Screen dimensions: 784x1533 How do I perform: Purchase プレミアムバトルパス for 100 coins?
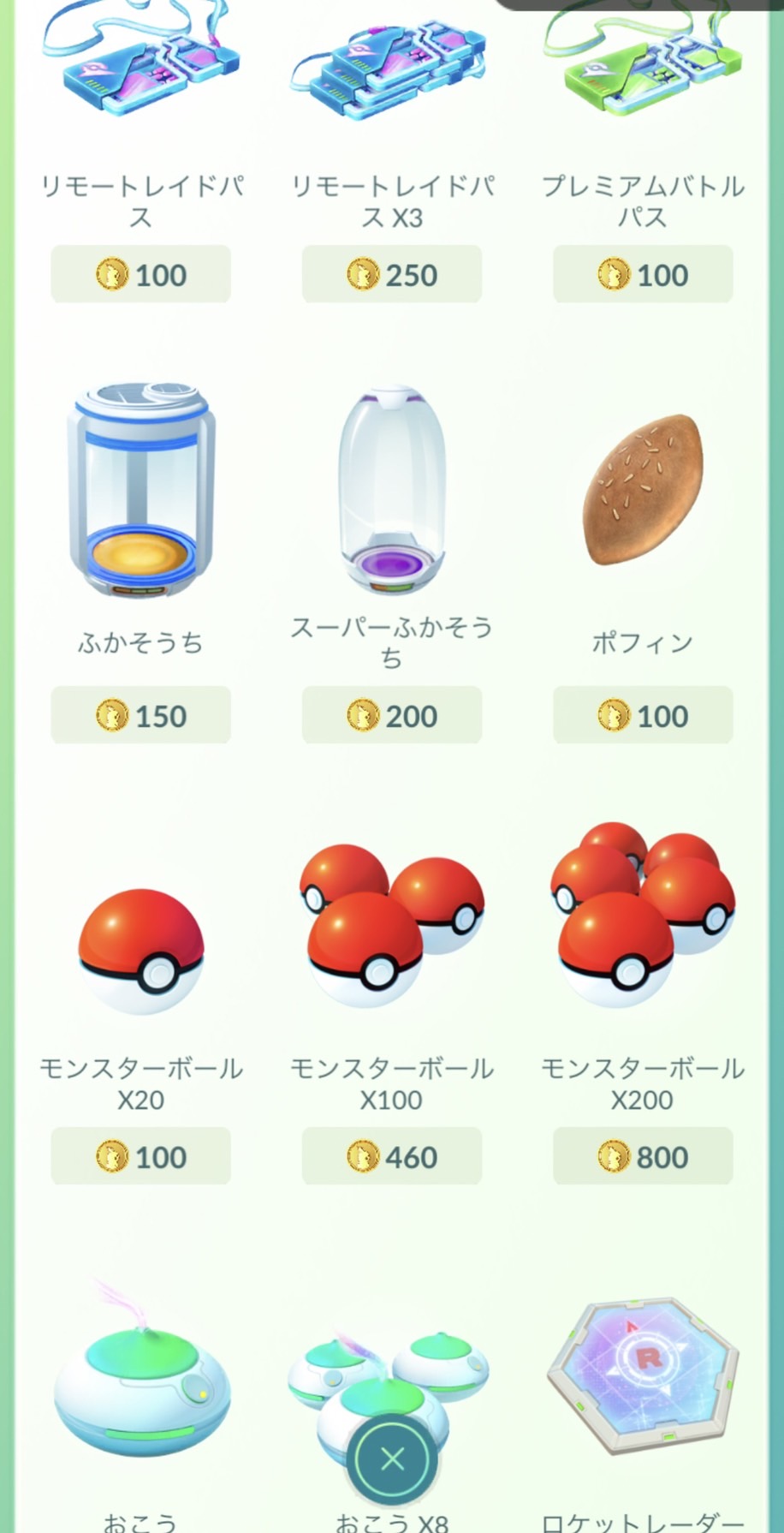(x=643, y=275)
